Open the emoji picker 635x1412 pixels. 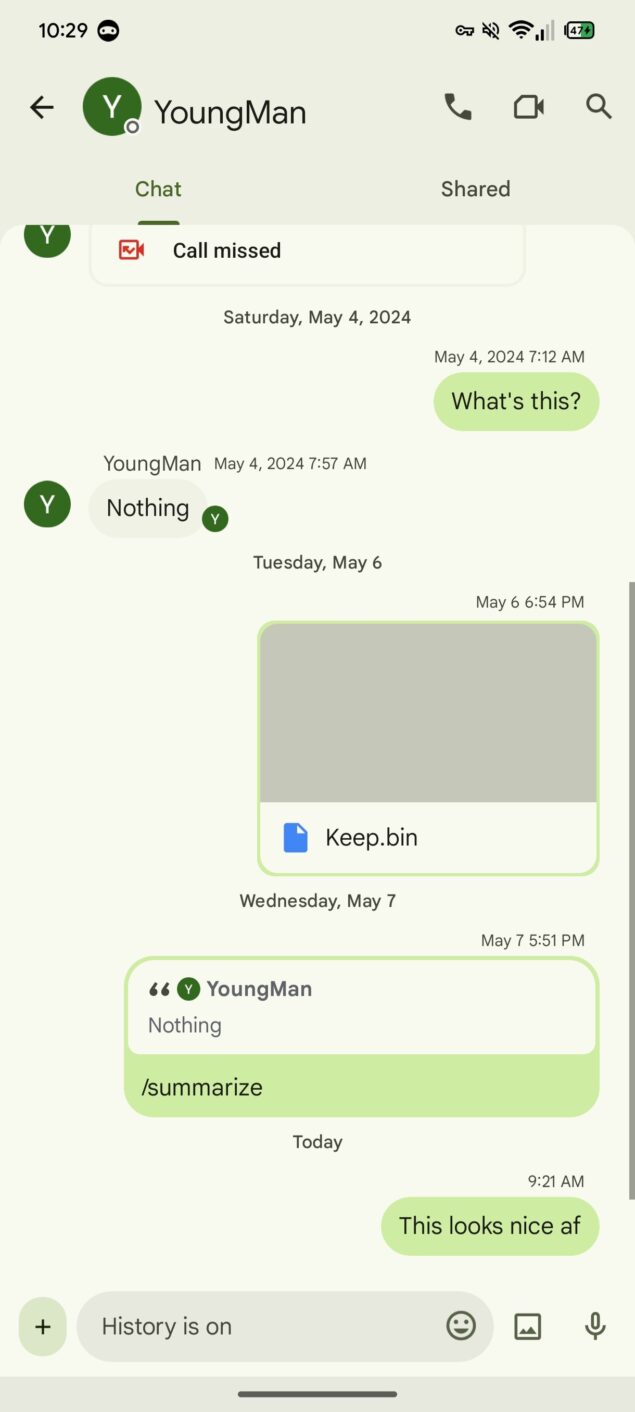[461, 1326]
